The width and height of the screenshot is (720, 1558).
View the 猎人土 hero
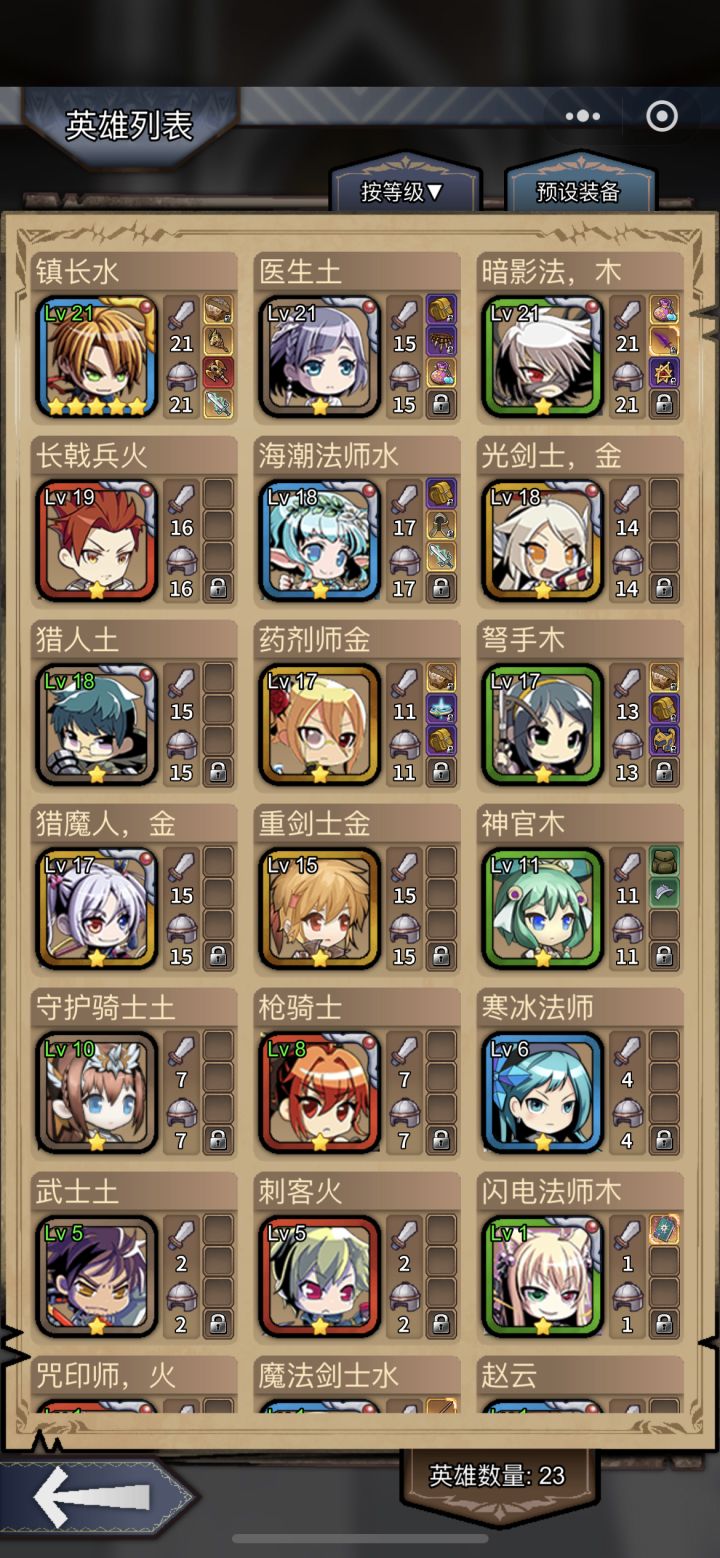pyautogui.click(x=134, y=706)
